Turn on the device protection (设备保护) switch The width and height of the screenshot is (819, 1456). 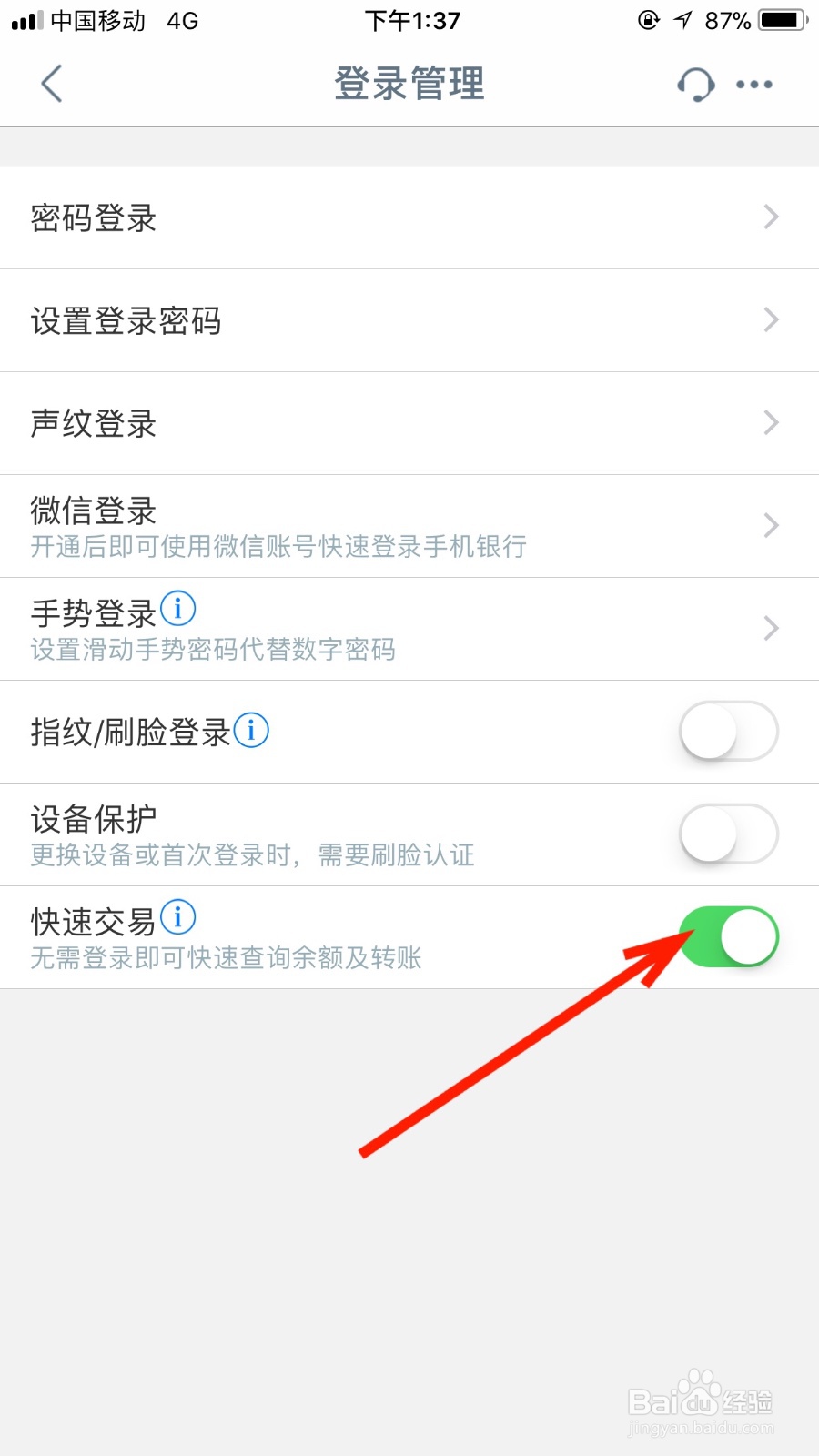pyautogui.click(x=727, y=834)
